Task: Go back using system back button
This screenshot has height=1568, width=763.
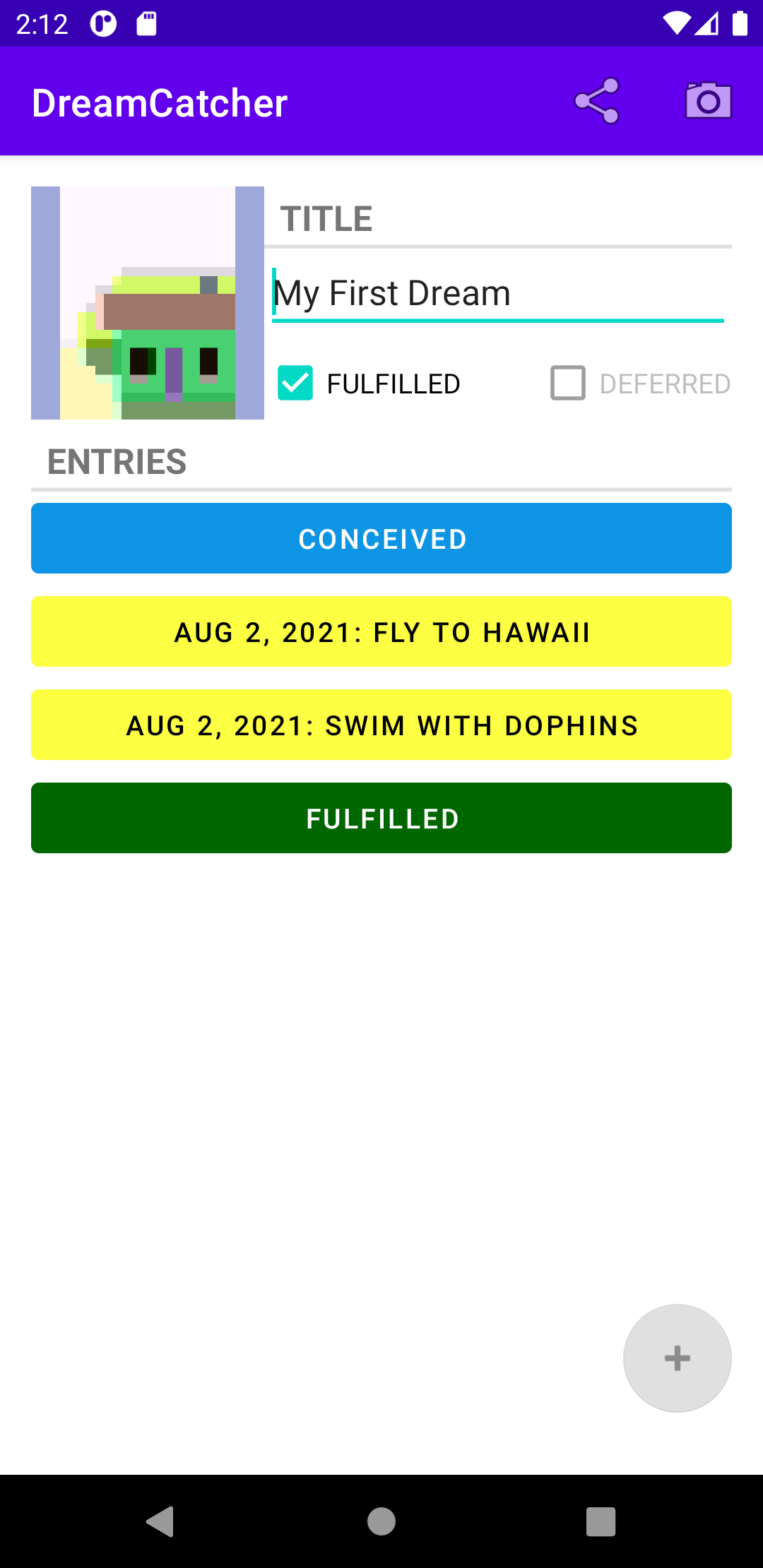Action: pyautogui.click(x=160, y=1521)
